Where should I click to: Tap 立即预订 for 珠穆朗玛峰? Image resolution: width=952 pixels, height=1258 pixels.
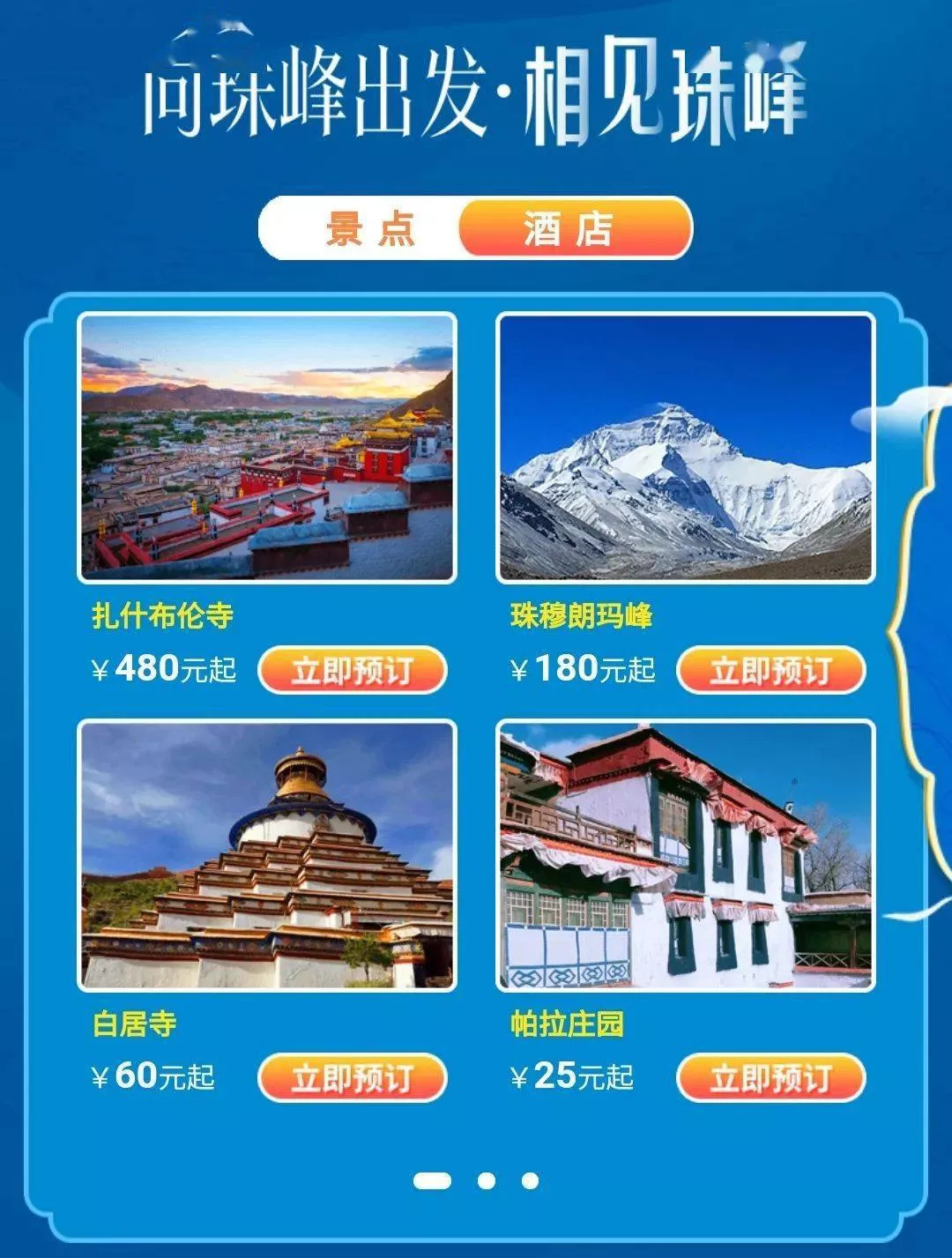click(770, 670)
